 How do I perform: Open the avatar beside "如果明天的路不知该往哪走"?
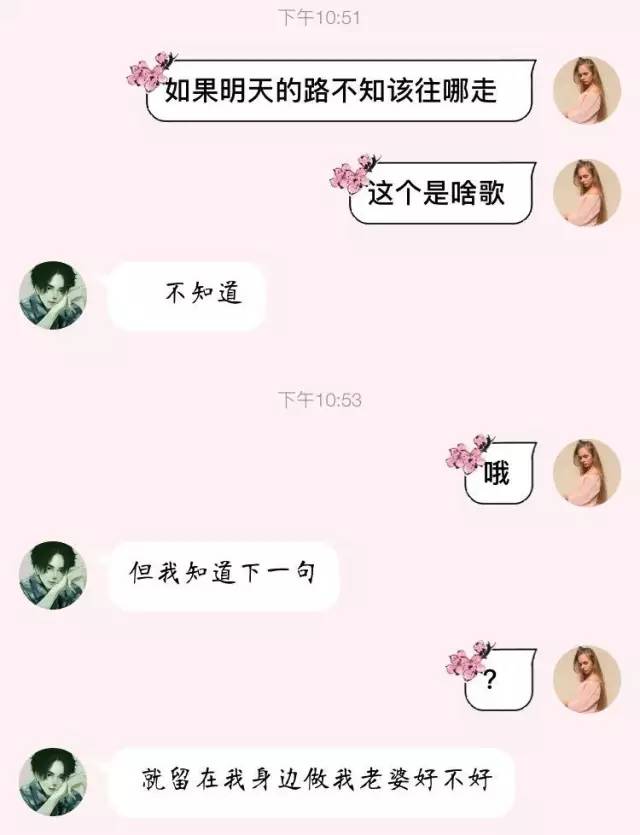[x=587, y=91]
